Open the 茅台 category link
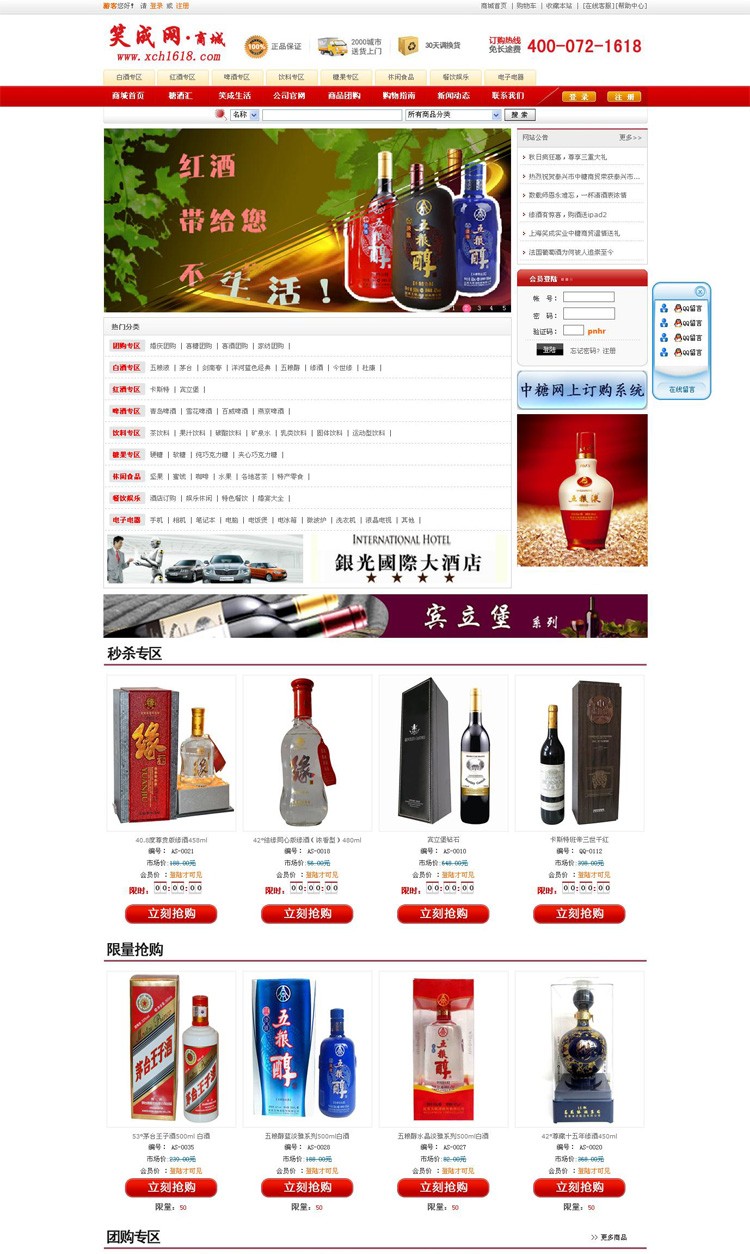This screenshot has height=1254, width=750. point(186,368)
